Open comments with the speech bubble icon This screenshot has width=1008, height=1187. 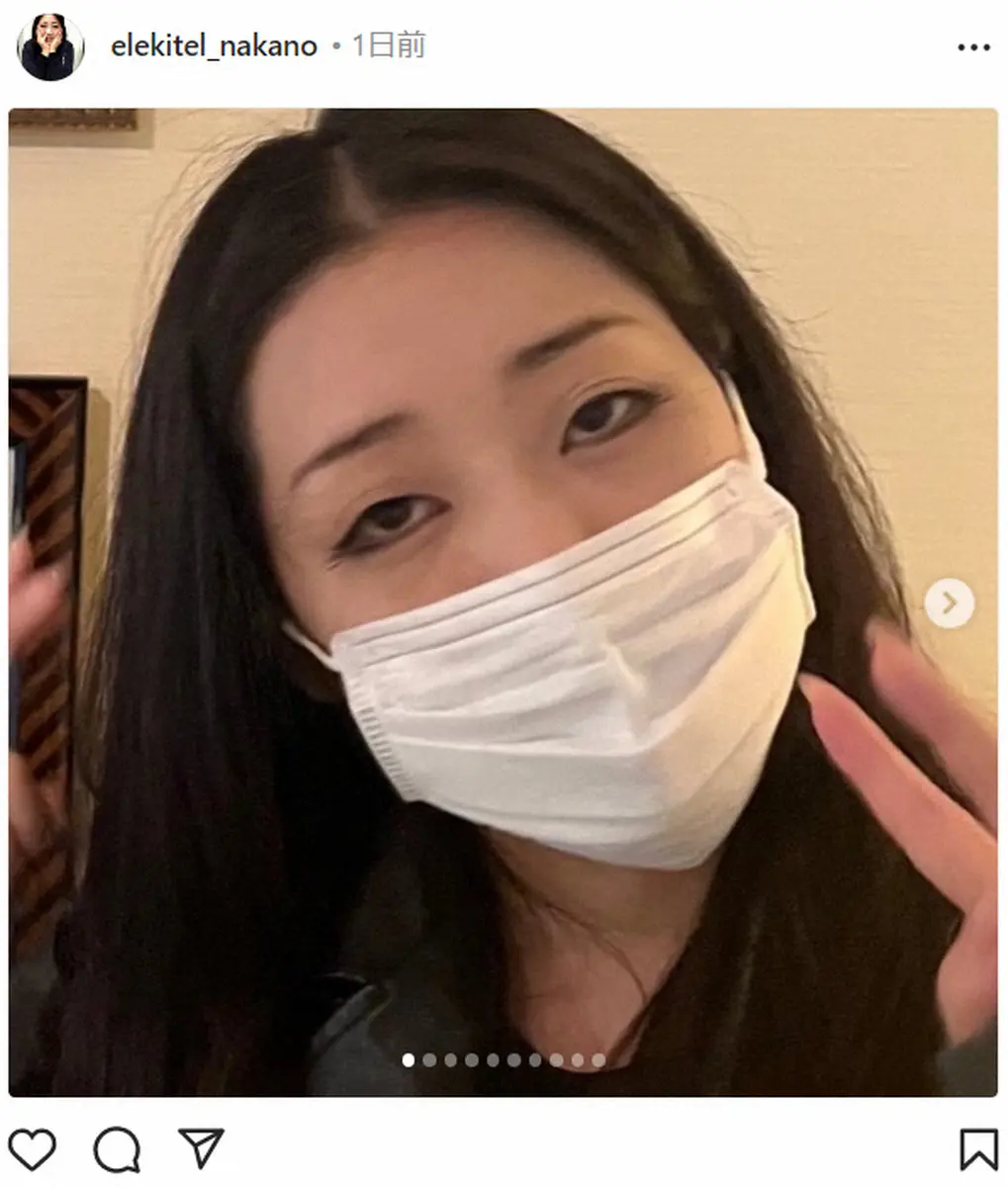117,1149
